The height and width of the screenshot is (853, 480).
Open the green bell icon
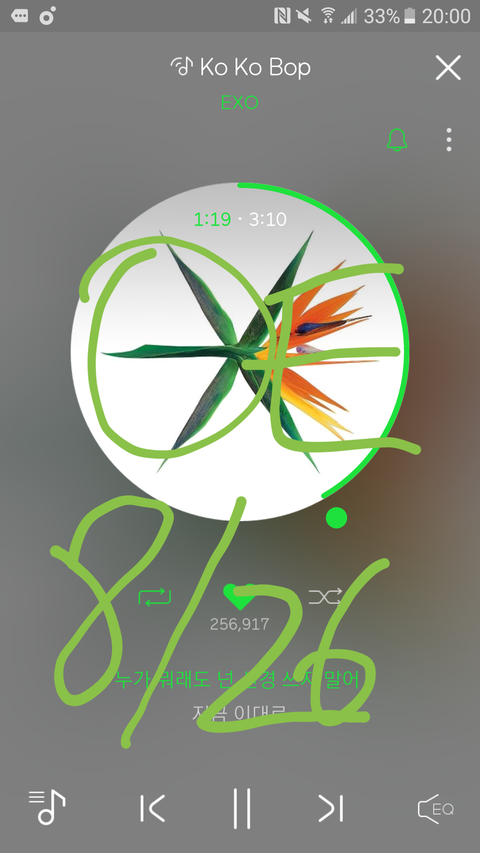pyautogui.click(x=397, y=140)
